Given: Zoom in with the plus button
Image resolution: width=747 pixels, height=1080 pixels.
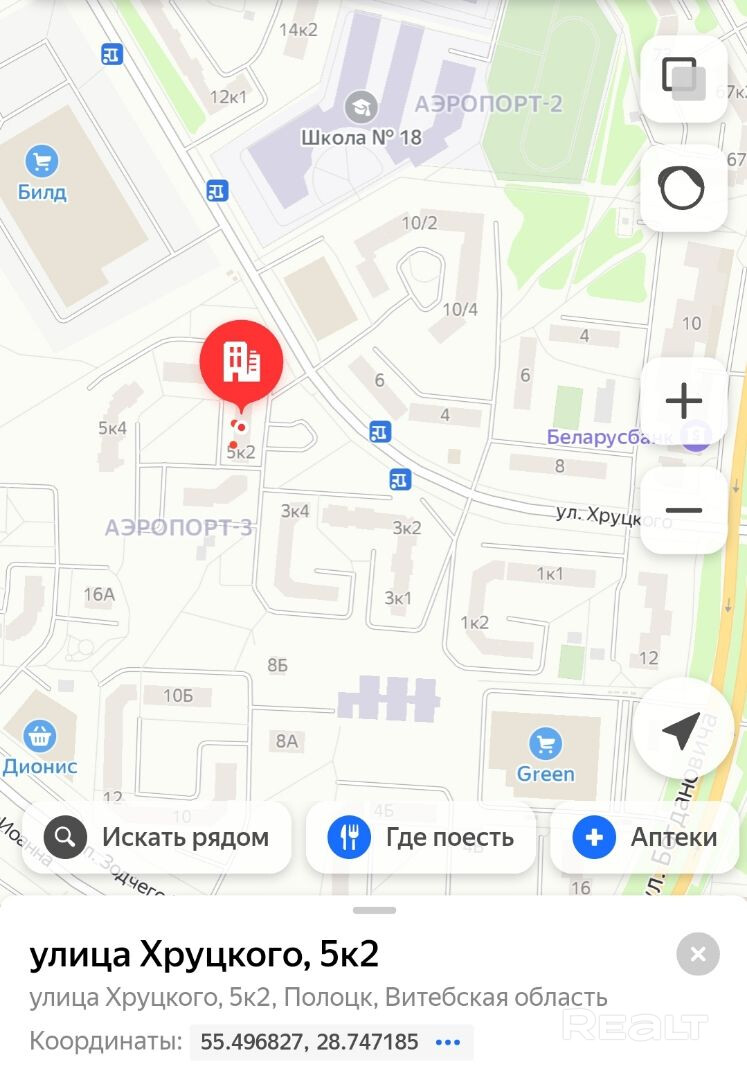Looking at the screenshot, I should coord(683,401).
